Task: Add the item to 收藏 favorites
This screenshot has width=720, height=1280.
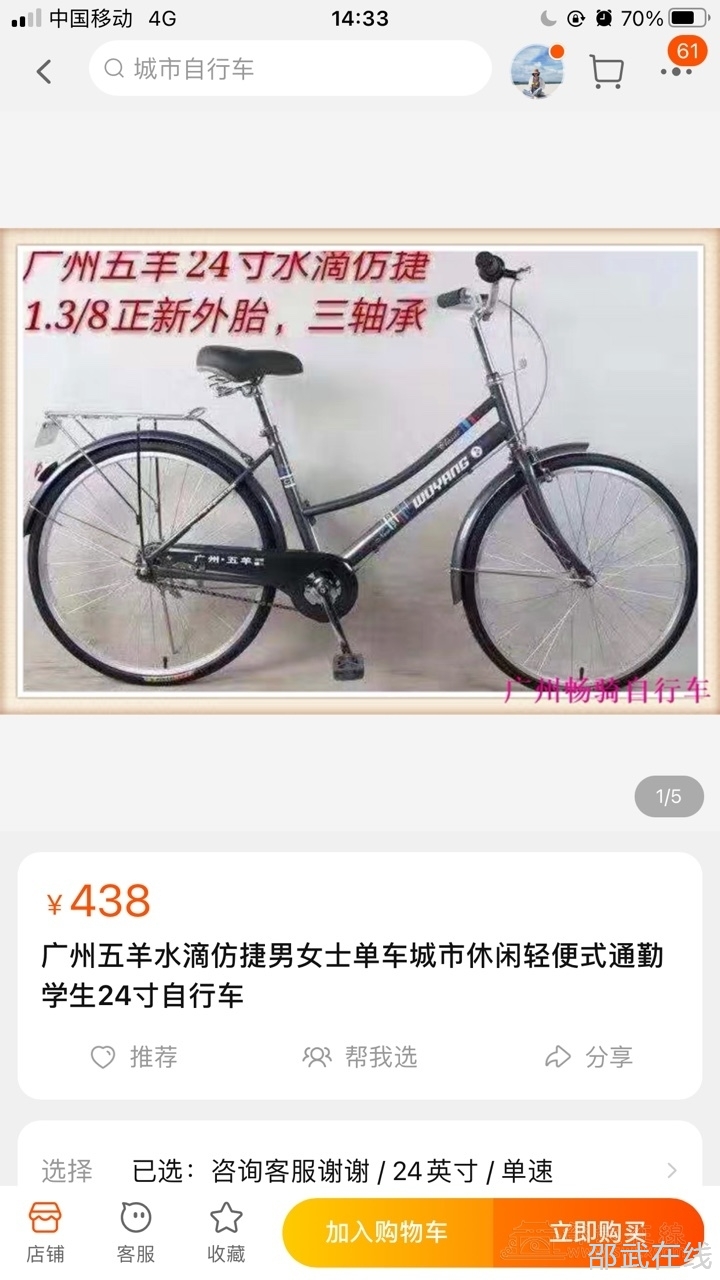Action: pos(226,1232)
